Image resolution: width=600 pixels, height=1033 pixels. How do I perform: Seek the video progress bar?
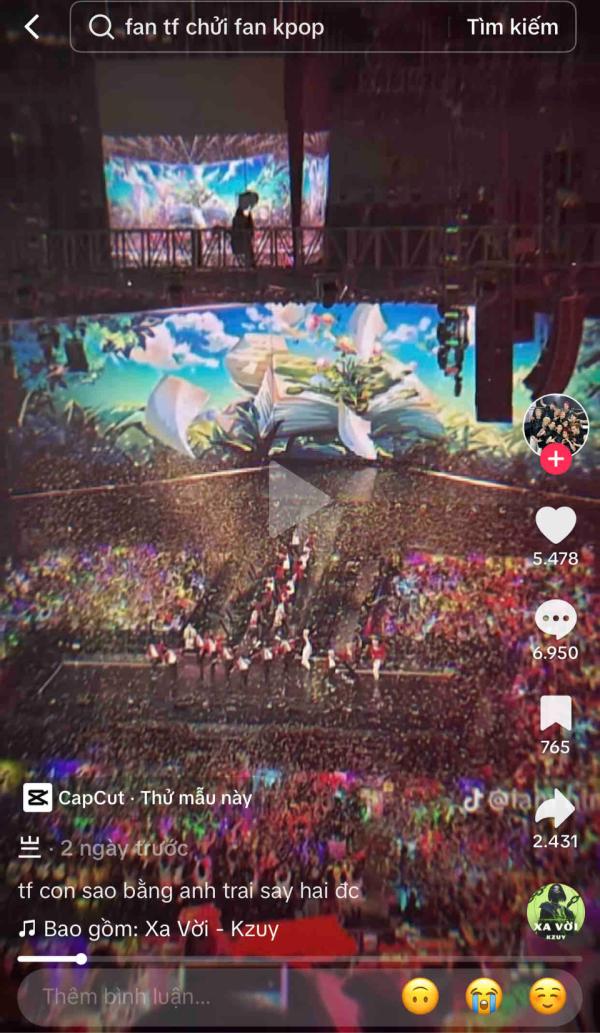point(300,959)
